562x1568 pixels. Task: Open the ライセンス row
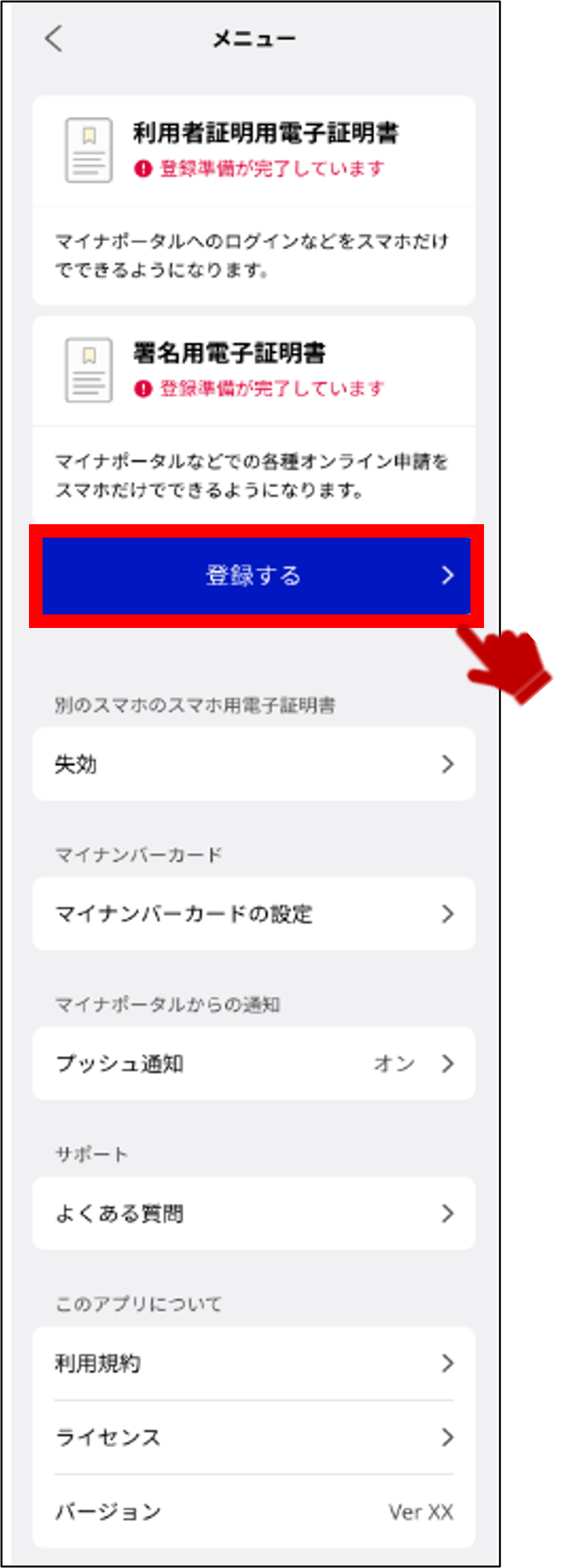click(x=254, y=1437)
